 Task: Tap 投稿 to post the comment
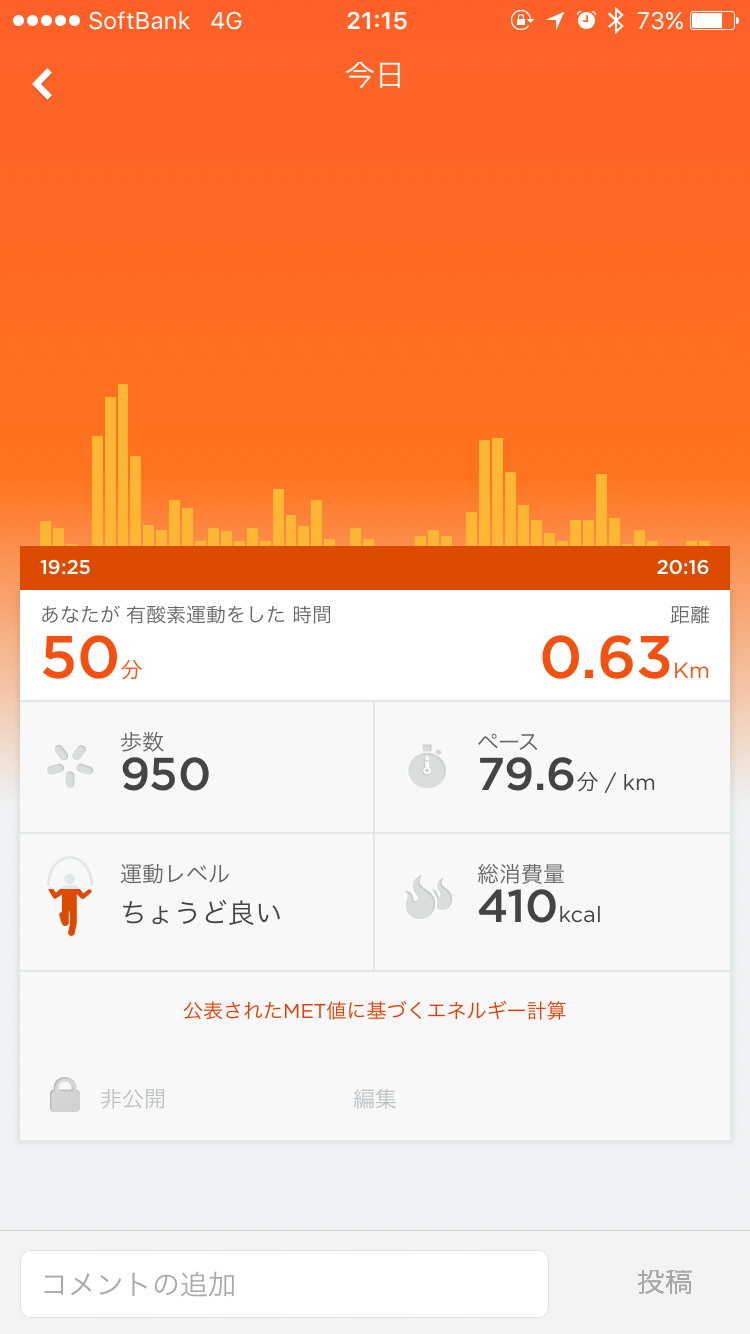click(x=664, y=1283)
